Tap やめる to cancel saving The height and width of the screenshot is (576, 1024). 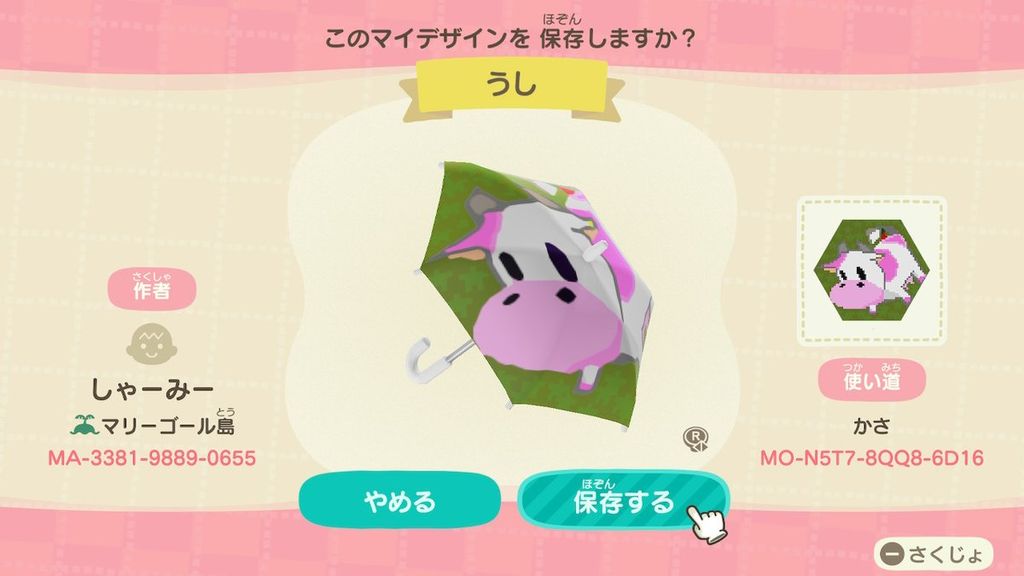400,500
